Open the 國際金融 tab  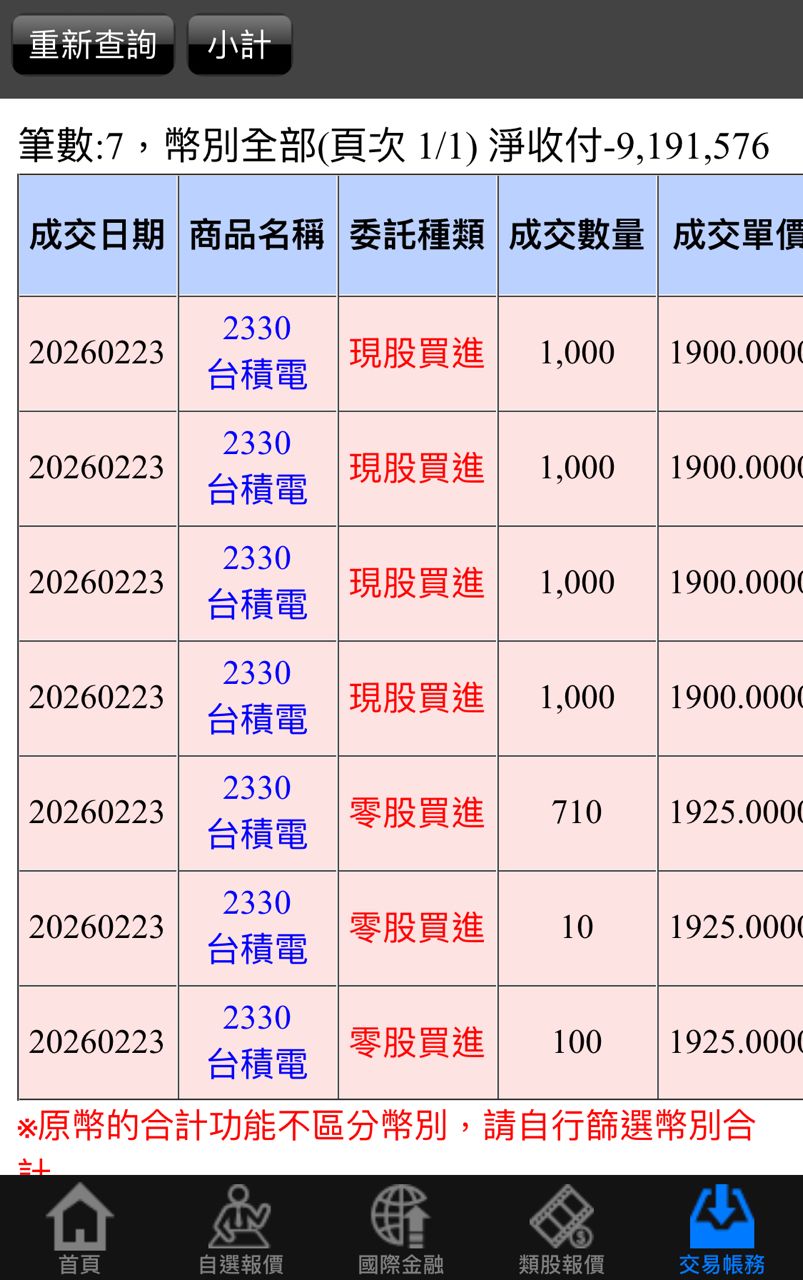pos(401,1229)
